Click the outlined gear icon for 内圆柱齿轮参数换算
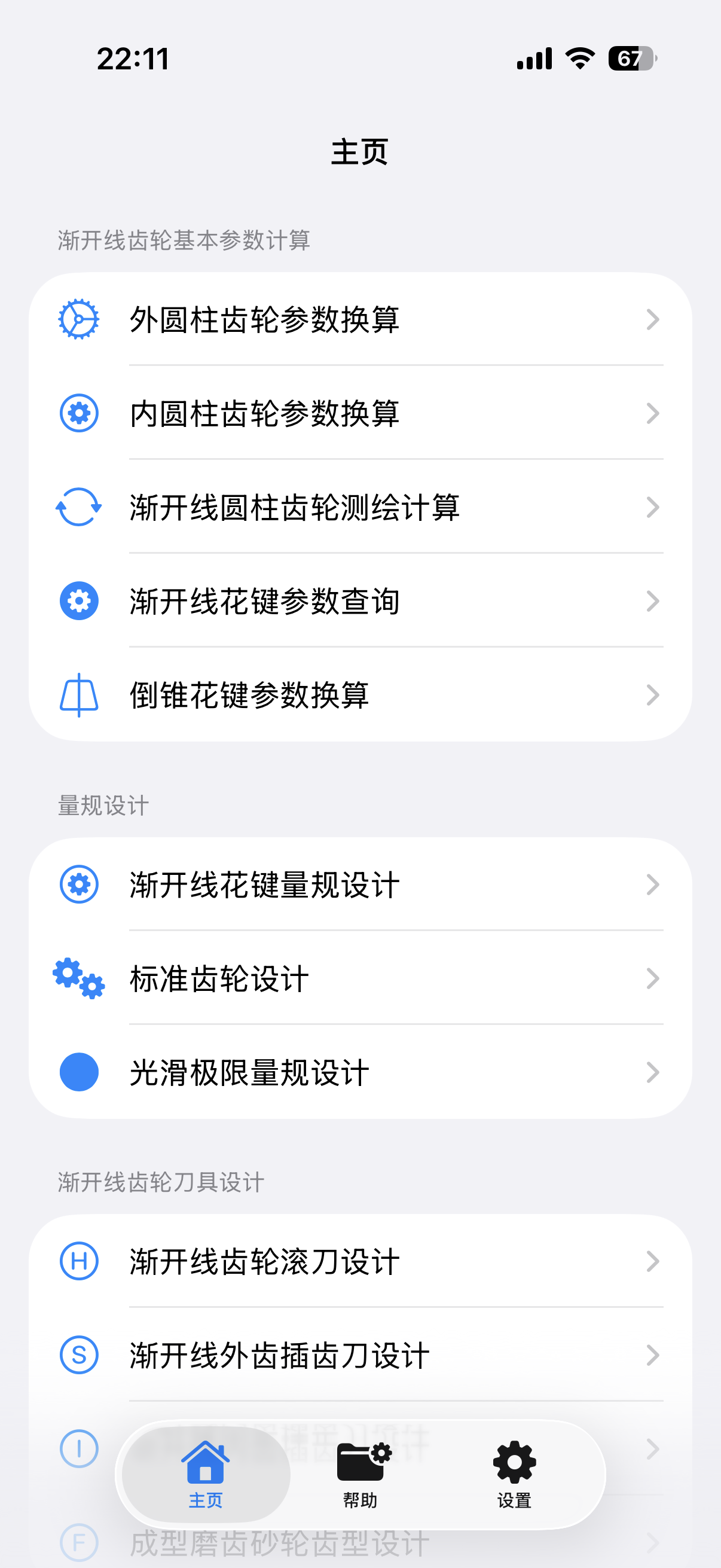This screenshot has width=721, height=1568. point(78,413)
